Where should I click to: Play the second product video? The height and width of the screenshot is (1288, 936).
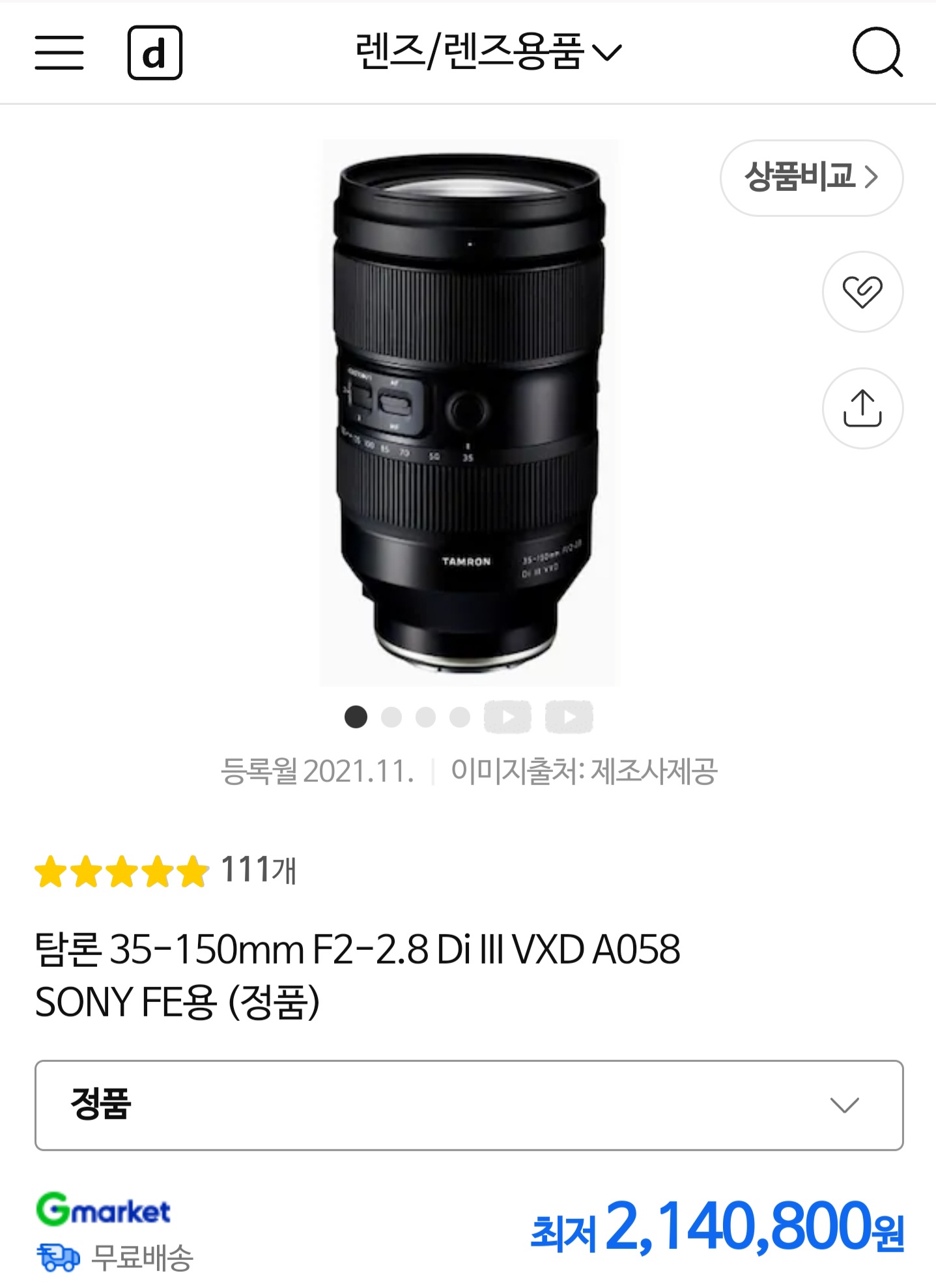569,717
